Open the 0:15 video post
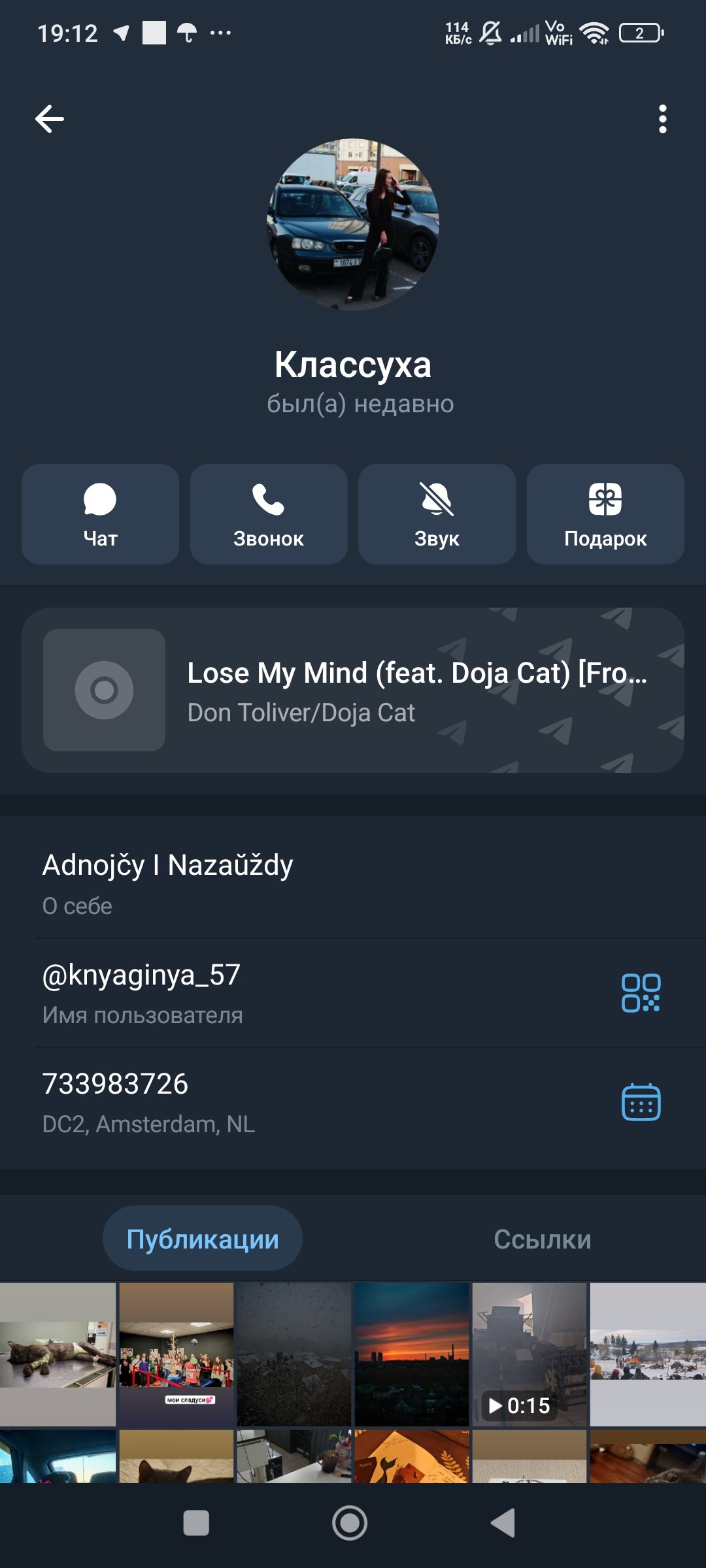The height and width of the screenshot is (1568, 706). coord(529,1354)
